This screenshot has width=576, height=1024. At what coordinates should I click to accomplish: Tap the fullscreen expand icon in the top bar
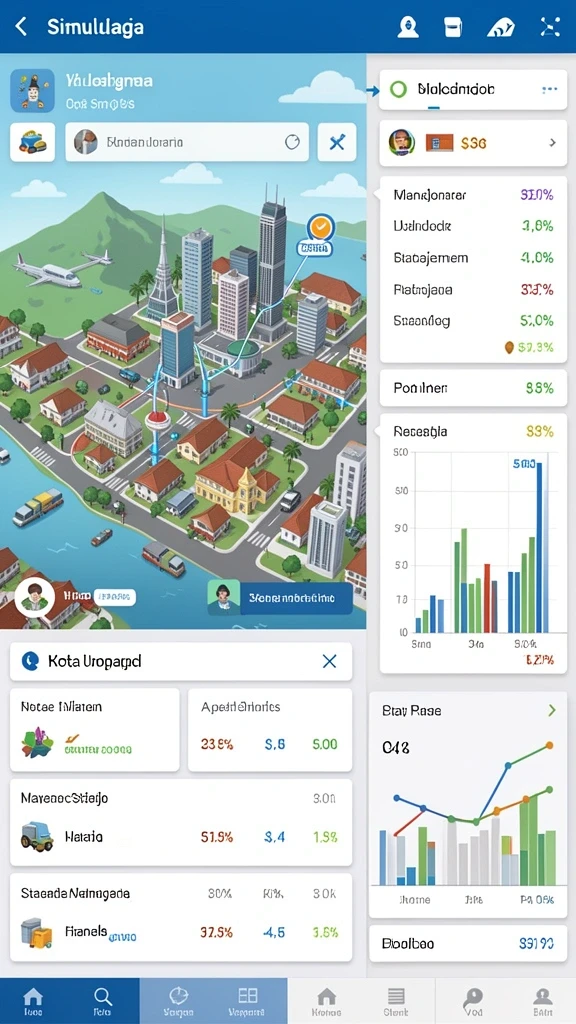pos(550,27)
